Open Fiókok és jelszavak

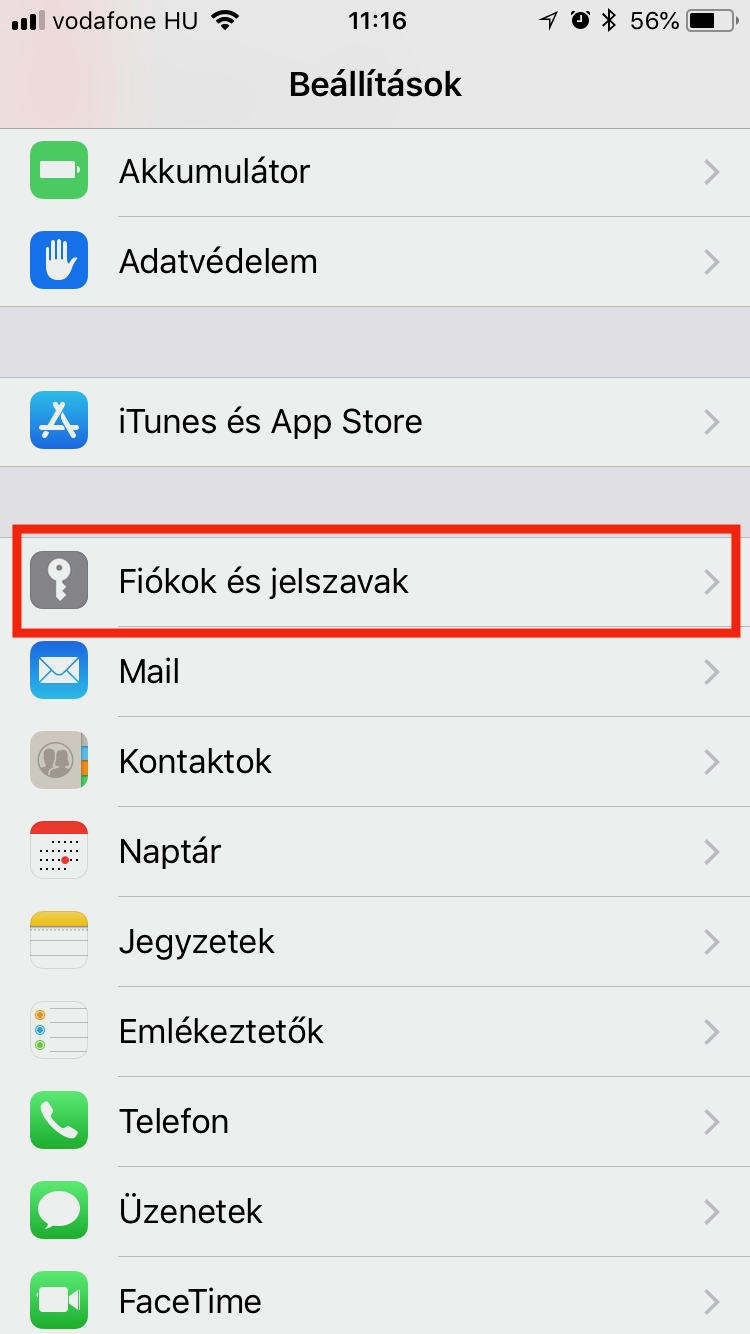click(x=375, y=582)
